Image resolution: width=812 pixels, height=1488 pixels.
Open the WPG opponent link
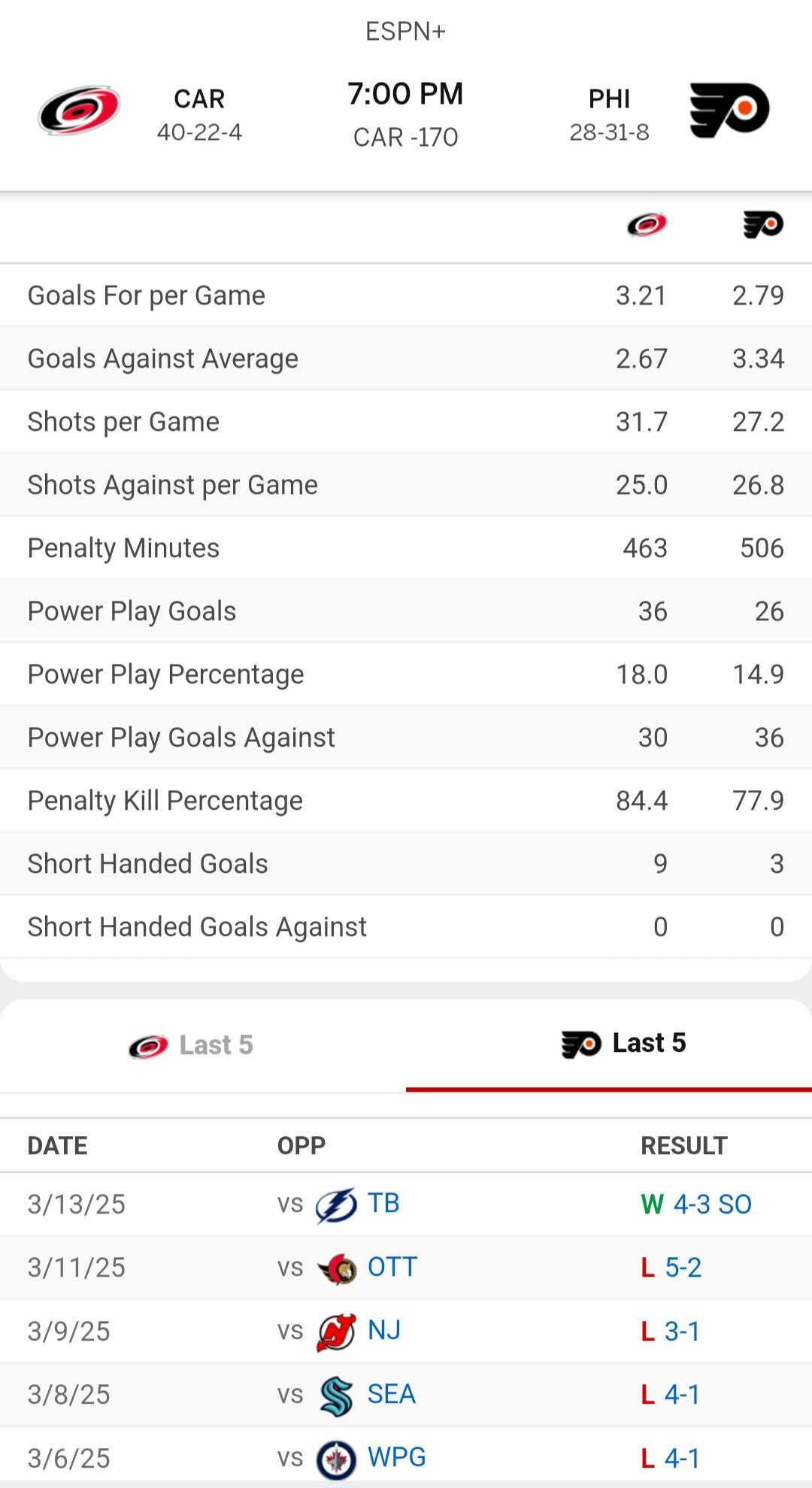point(396,1457)
